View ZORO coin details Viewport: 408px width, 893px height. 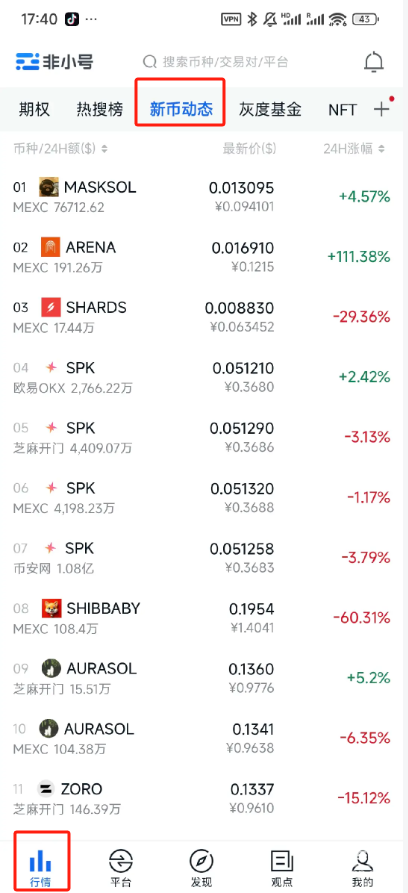pyautogui.click(x=204, y=798)
